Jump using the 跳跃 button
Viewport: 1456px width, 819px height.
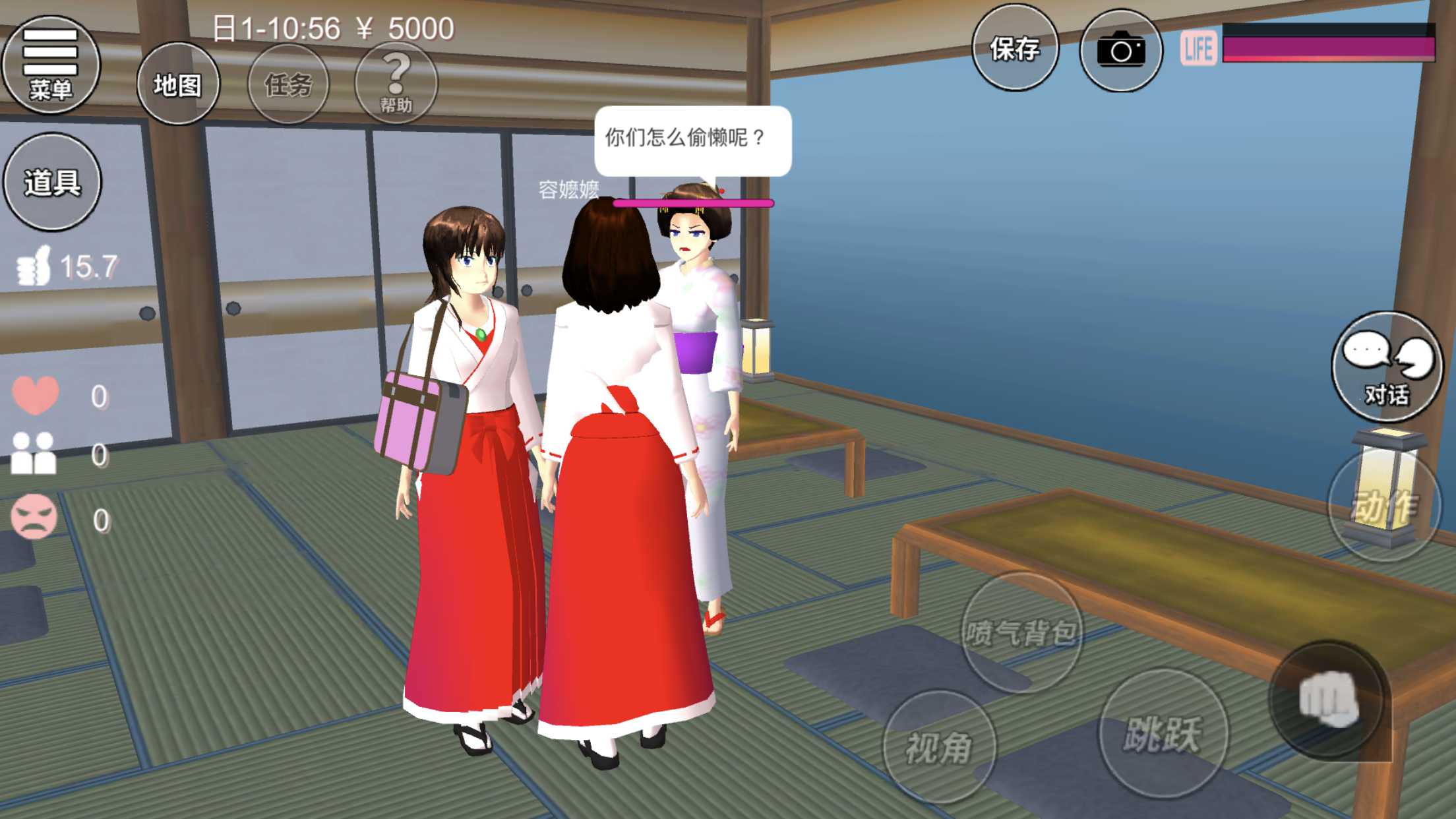tap(1163, 733)
